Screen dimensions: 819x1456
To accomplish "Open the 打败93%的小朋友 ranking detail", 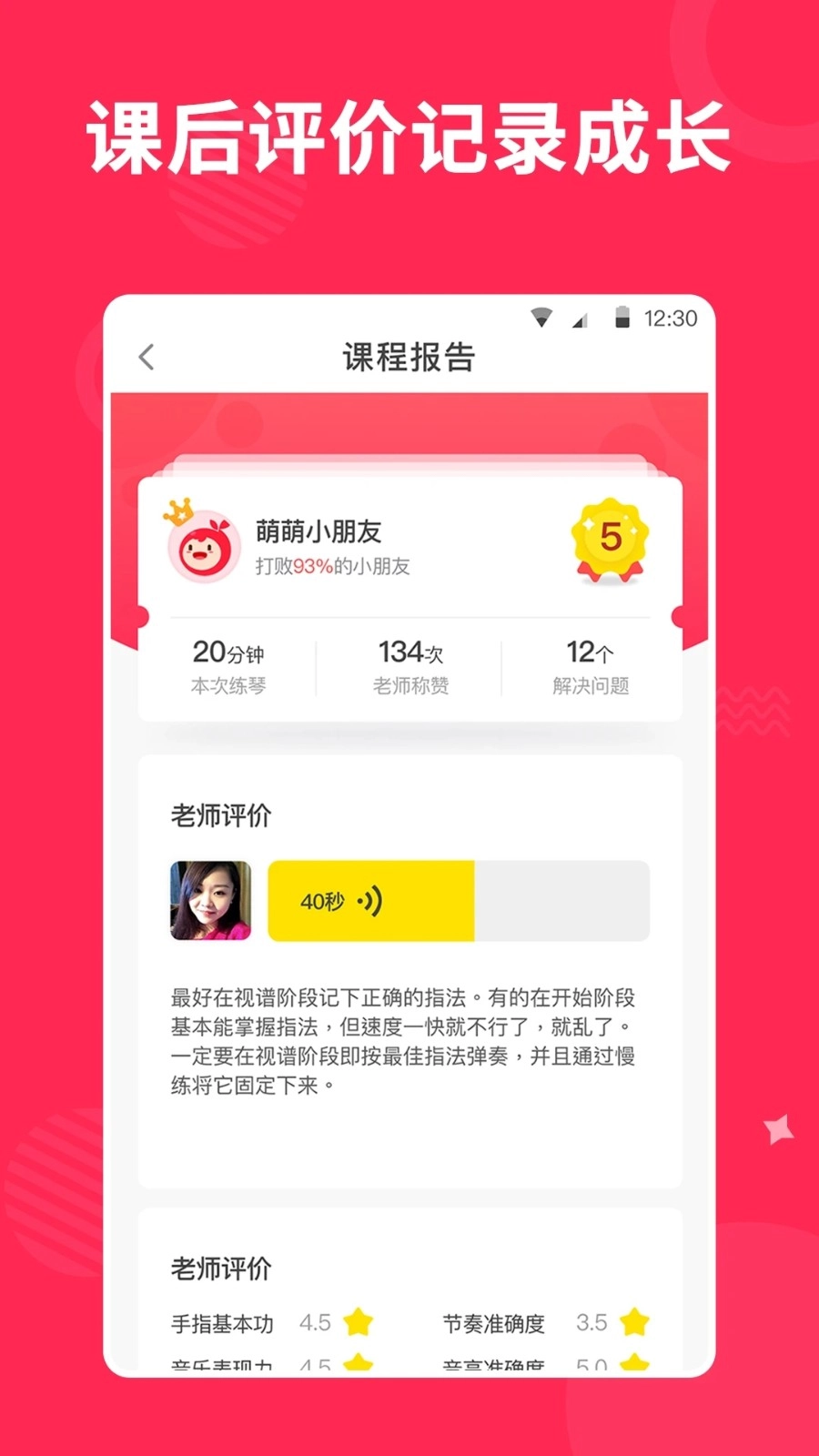I will (x=332, y=566).
